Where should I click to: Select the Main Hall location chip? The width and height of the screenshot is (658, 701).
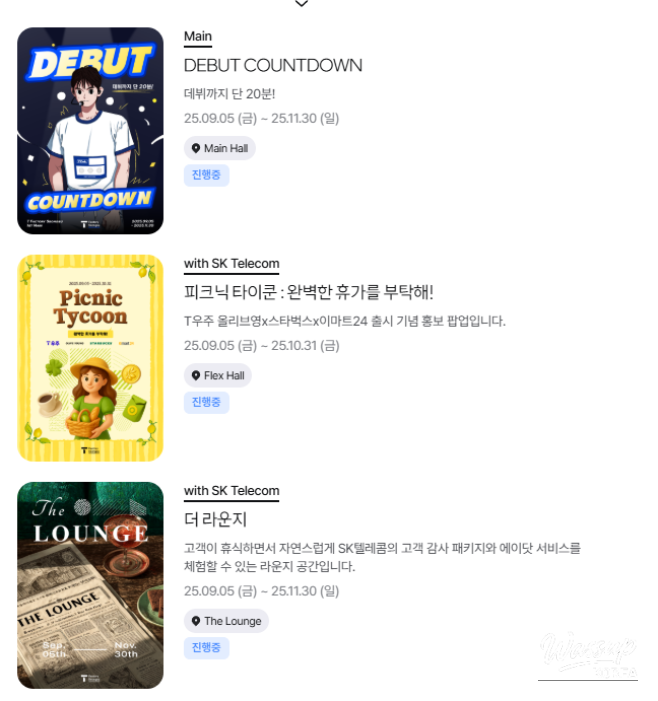pyautogui.click(x=219, y=148)
